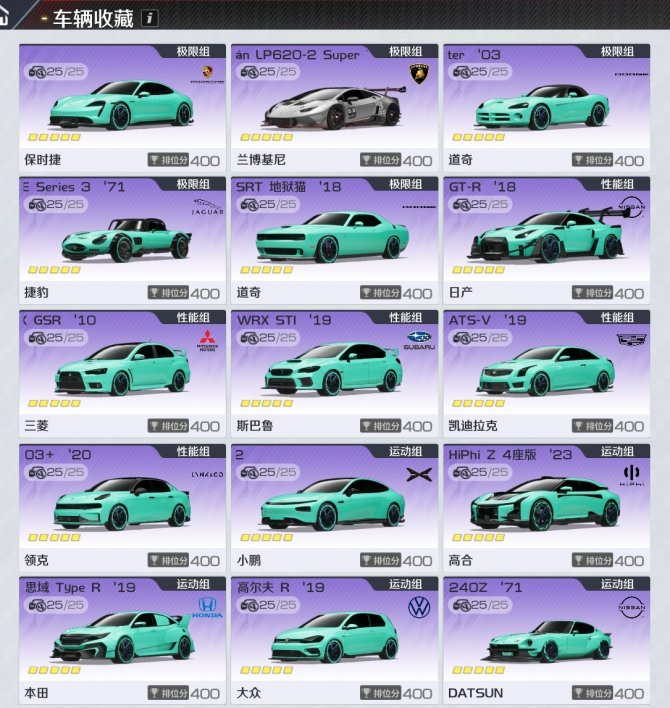This screenshot has width=670, height=708.
Task: Open the info icon next to 车辆收藏
Action: [x=149, y=18]
